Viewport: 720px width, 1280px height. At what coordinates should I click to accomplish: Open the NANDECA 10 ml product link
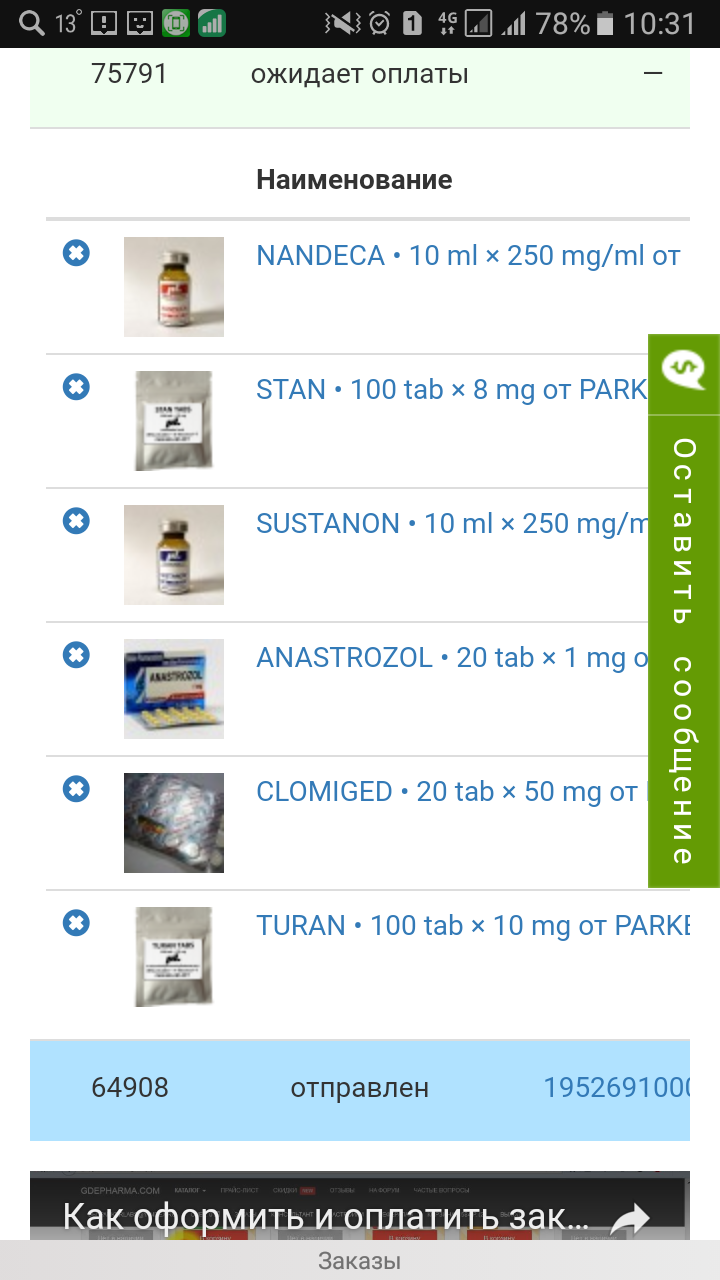coord(468,256)
